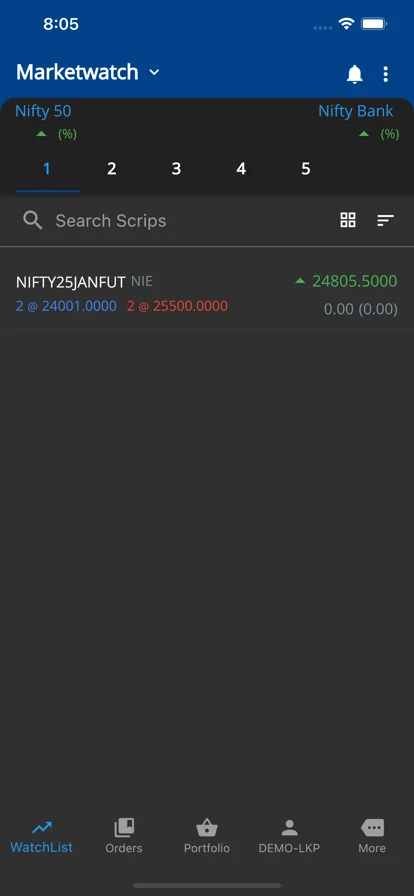
Task: Select watchlist tab 1
Action: [x=47, y=169]
